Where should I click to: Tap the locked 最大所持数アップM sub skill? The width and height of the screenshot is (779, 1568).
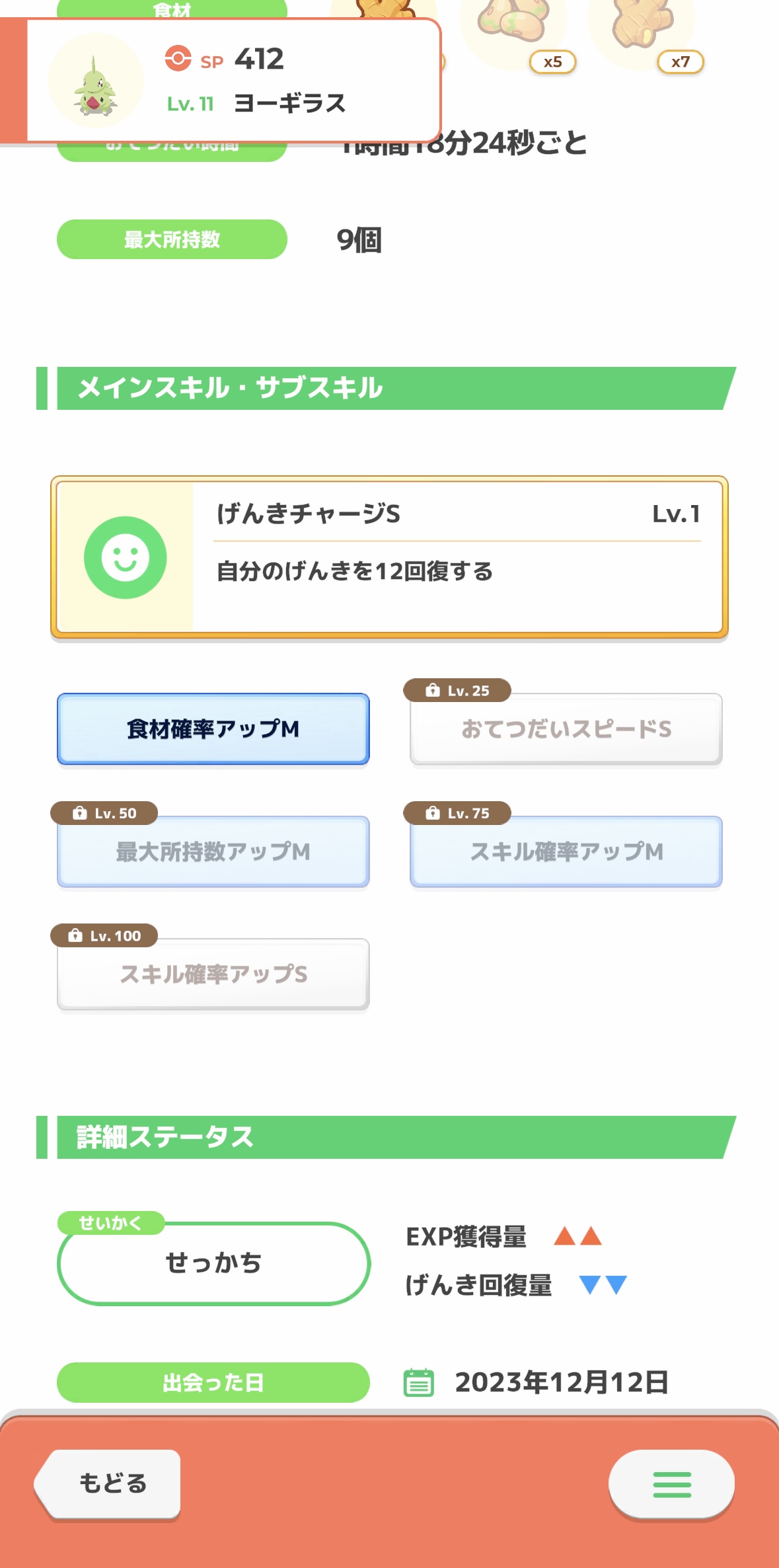pos(213,851)
